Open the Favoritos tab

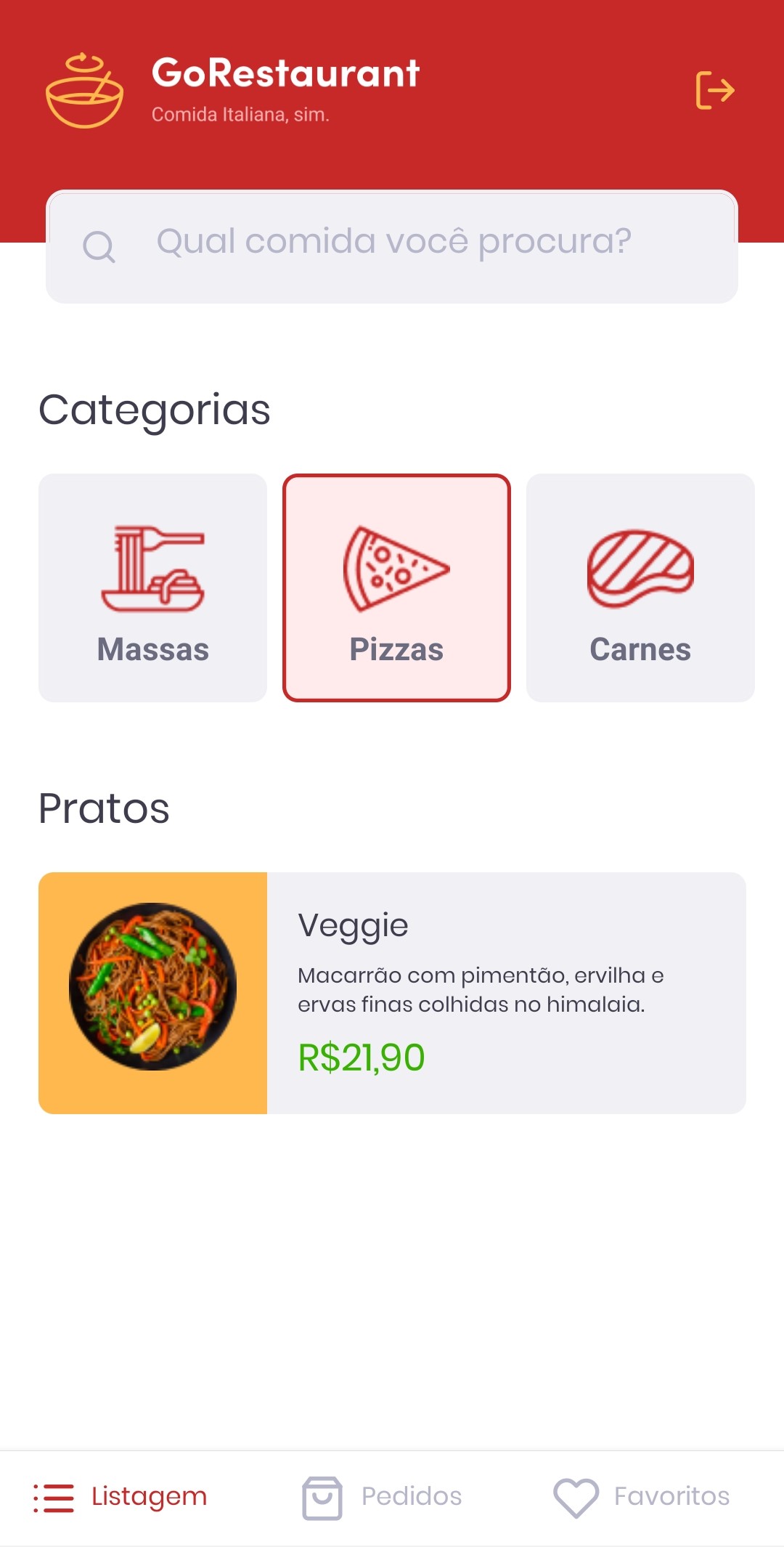pos(642,1497)
